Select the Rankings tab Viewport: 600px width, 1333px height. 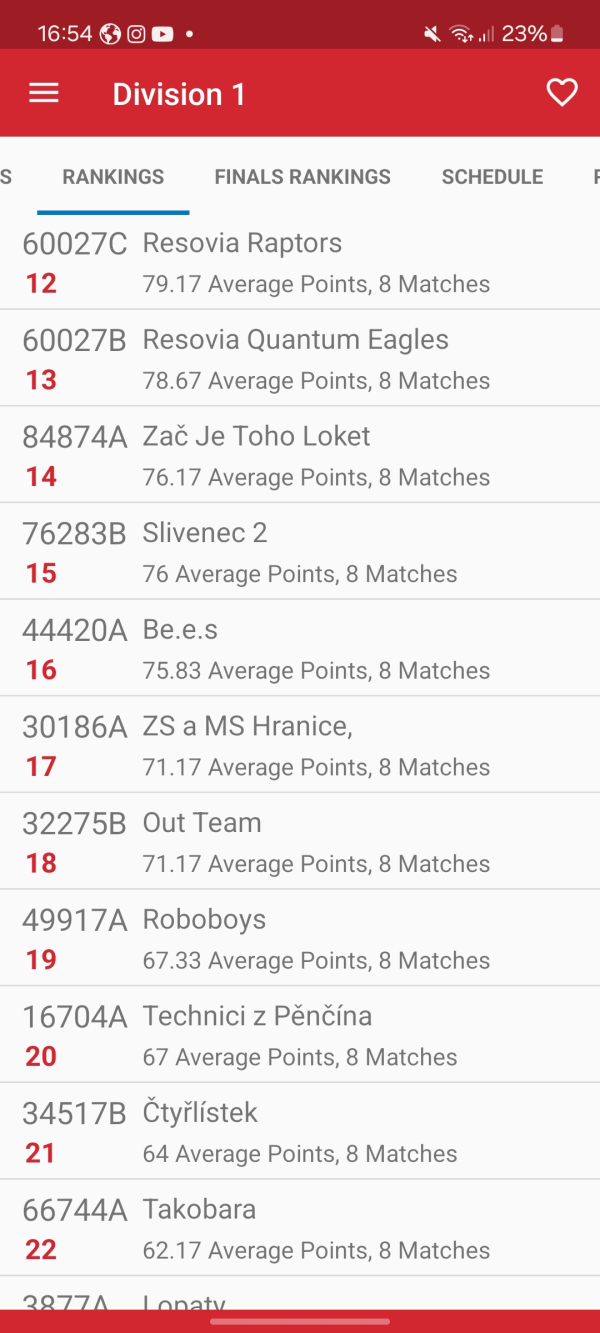113,177
